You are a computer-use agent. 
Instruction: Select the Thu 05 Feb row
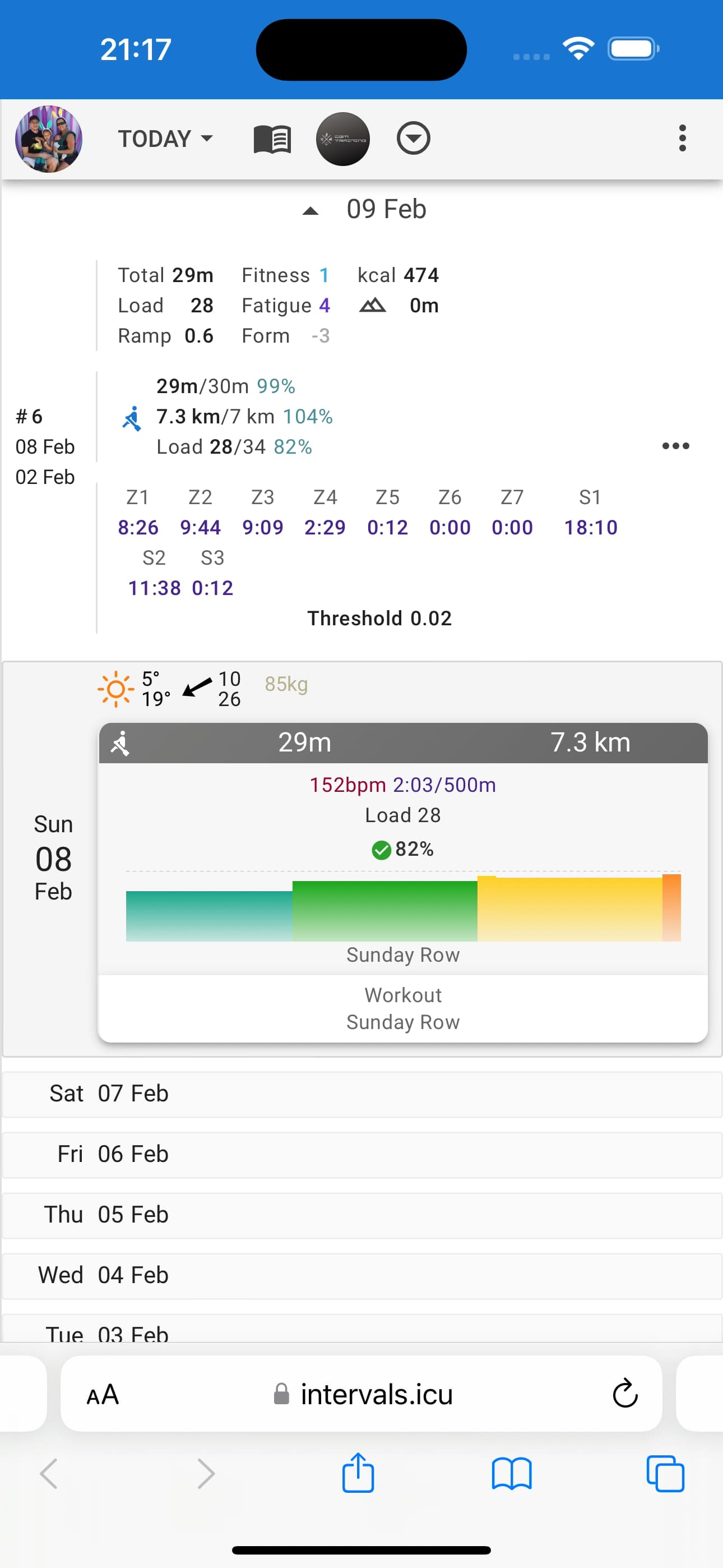click(361, 1214)
